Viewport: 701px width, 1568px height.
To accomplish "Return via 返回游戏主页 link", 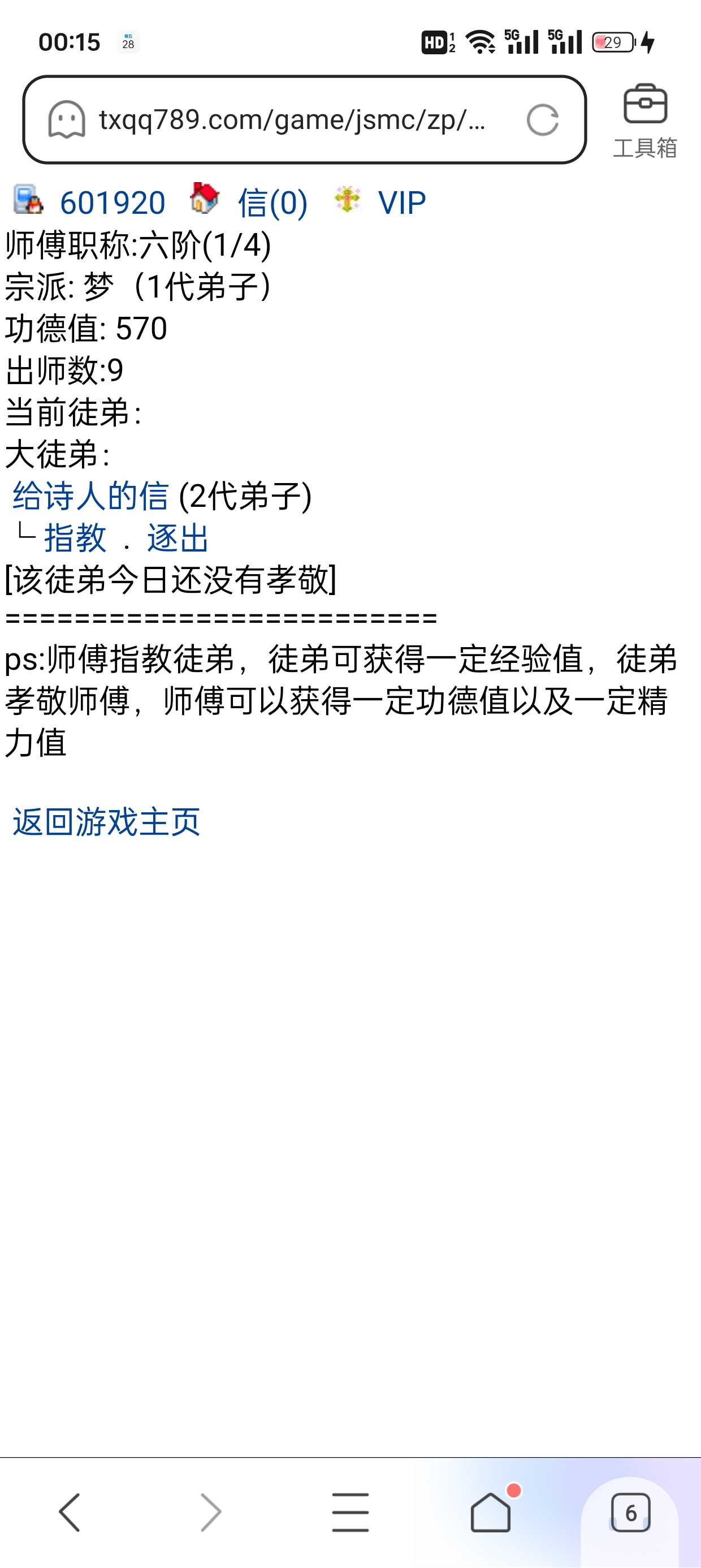I will point(106,822).
